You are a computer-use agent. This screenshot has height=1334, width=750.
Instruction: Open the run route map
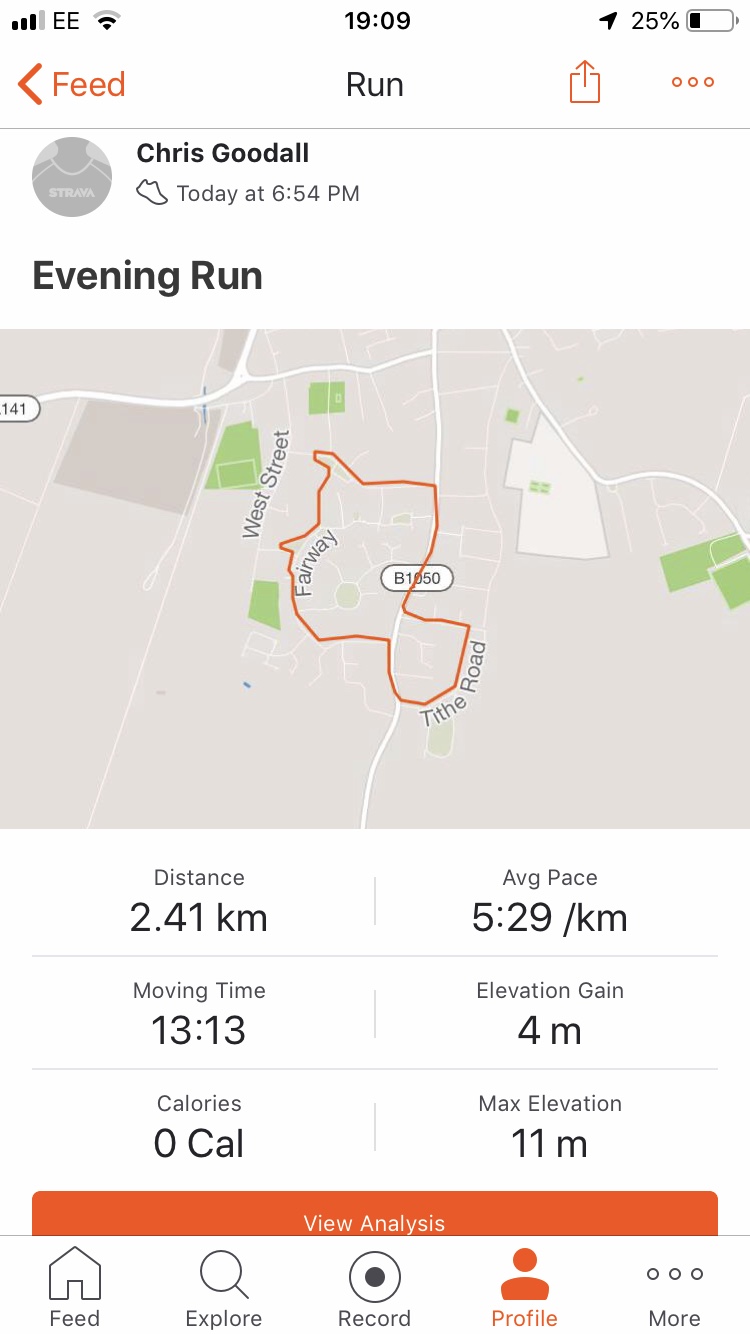[375, 578]
